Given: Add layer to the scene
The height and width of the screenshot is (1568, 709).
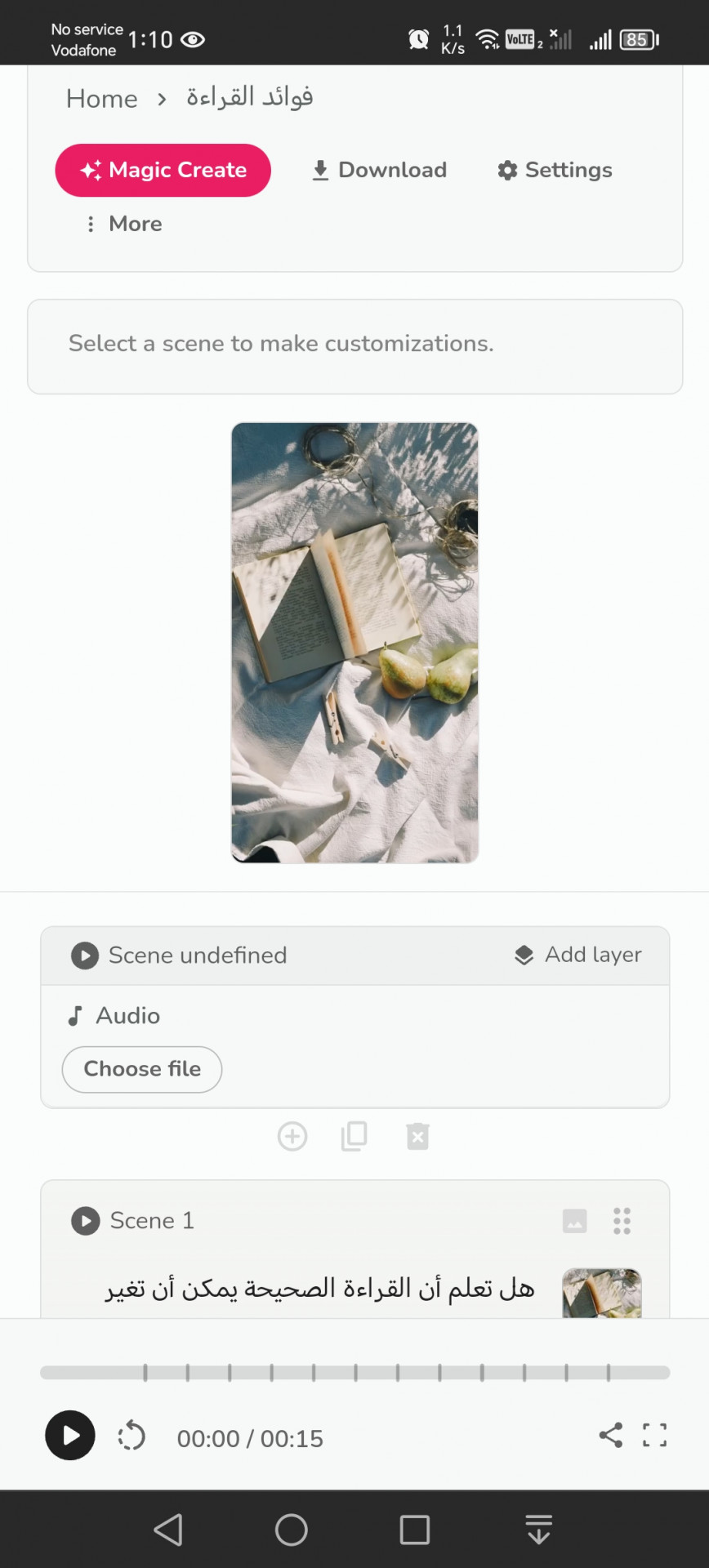Looking at the screenshot, I should click(x=578, y=955).
